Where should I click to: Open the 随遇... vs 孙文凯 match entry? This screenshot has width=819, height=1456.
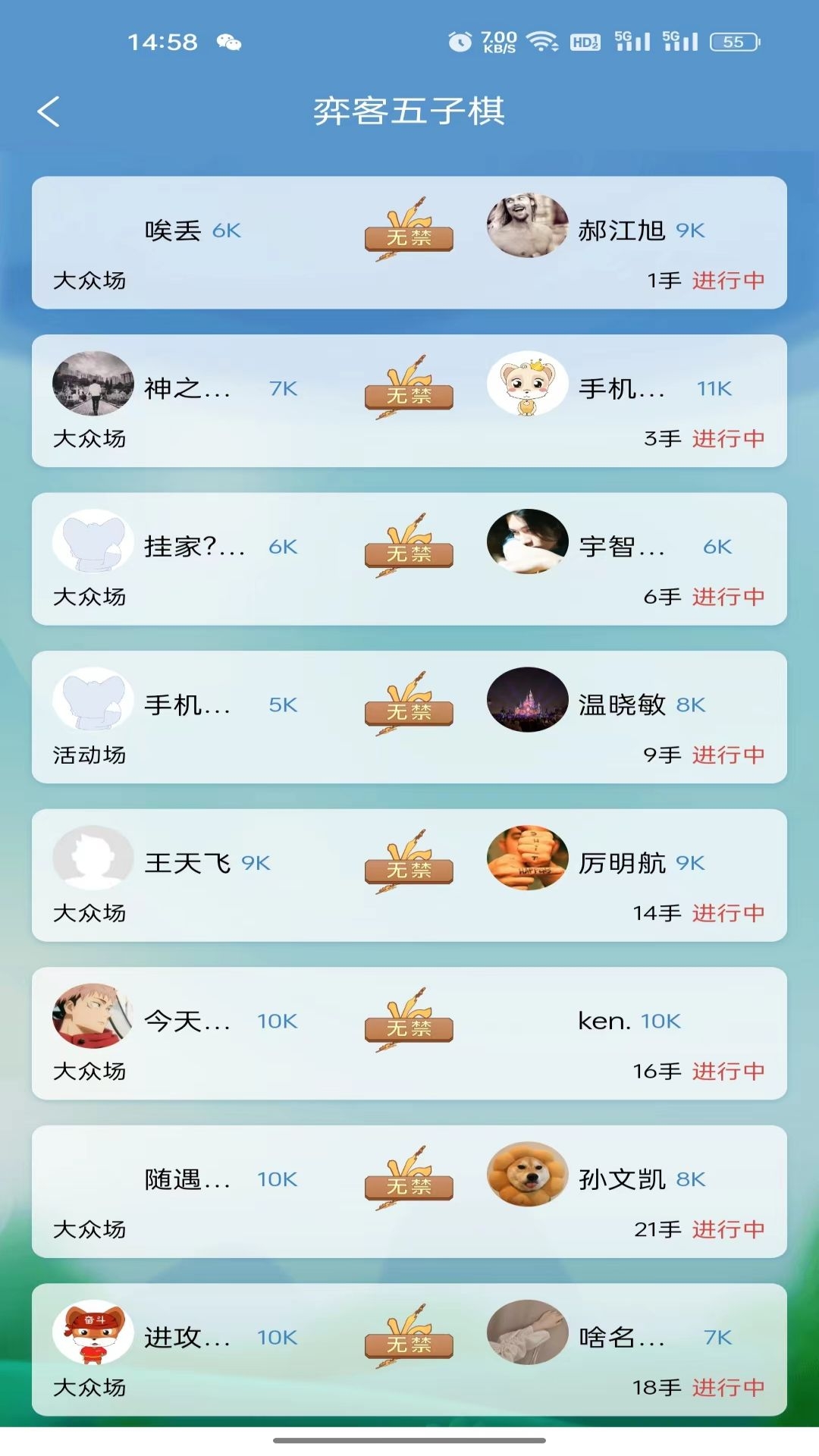[x=409, y=1191]
